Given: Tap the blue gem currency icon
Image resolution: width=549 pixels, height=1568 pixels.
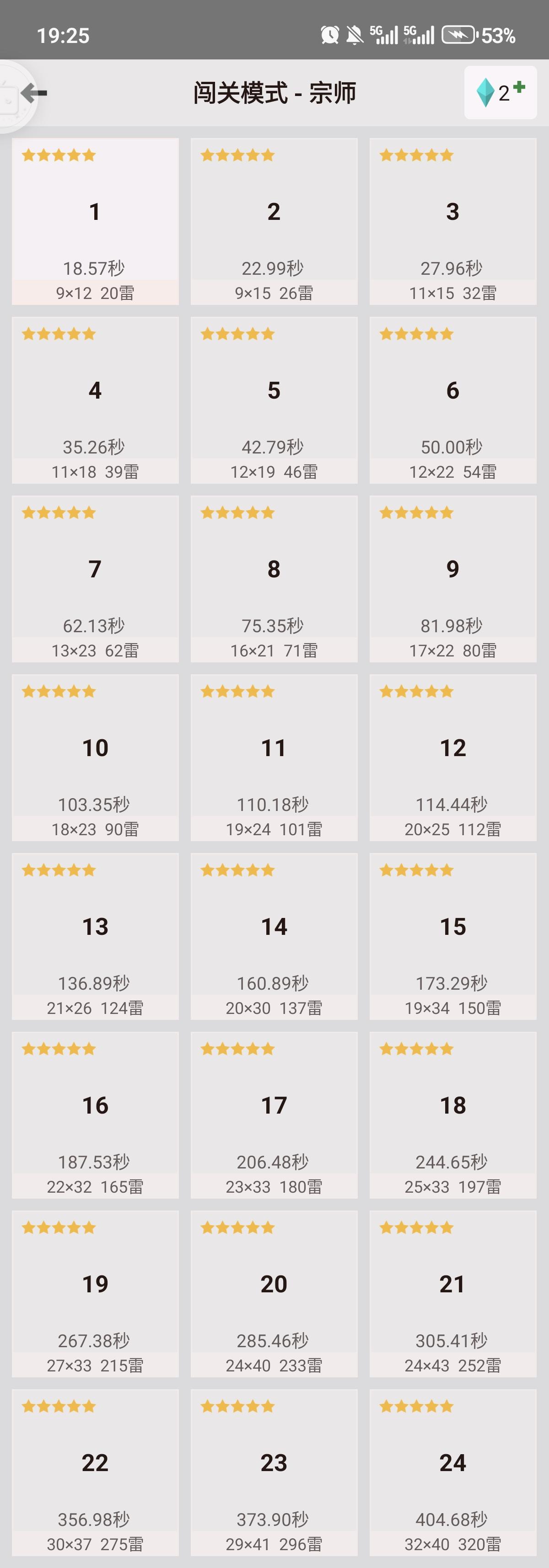Looking at the screenshot, I should tap(484, 92).
